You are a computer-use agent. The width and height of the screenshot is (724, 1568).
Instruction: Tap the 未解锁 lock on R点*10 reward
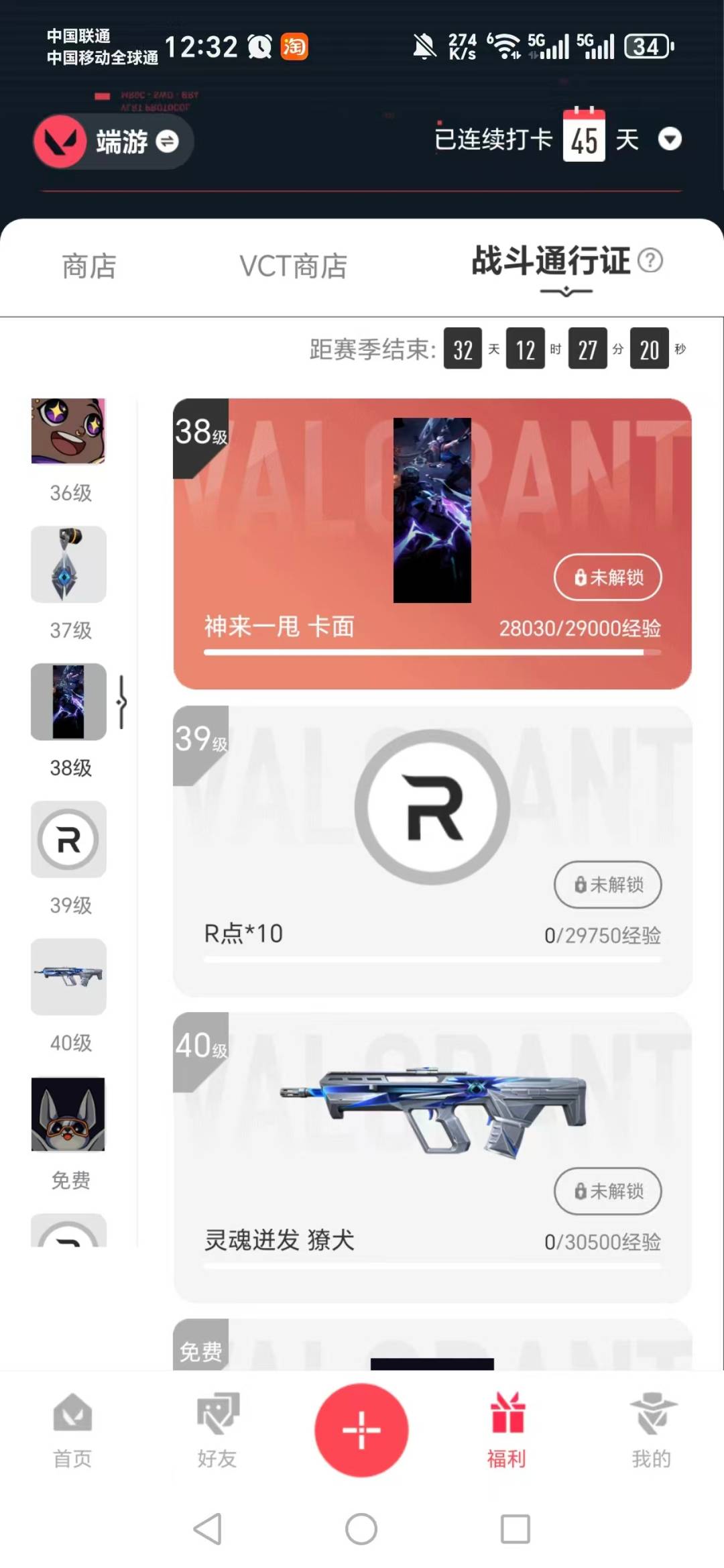[x=607, y=885]
